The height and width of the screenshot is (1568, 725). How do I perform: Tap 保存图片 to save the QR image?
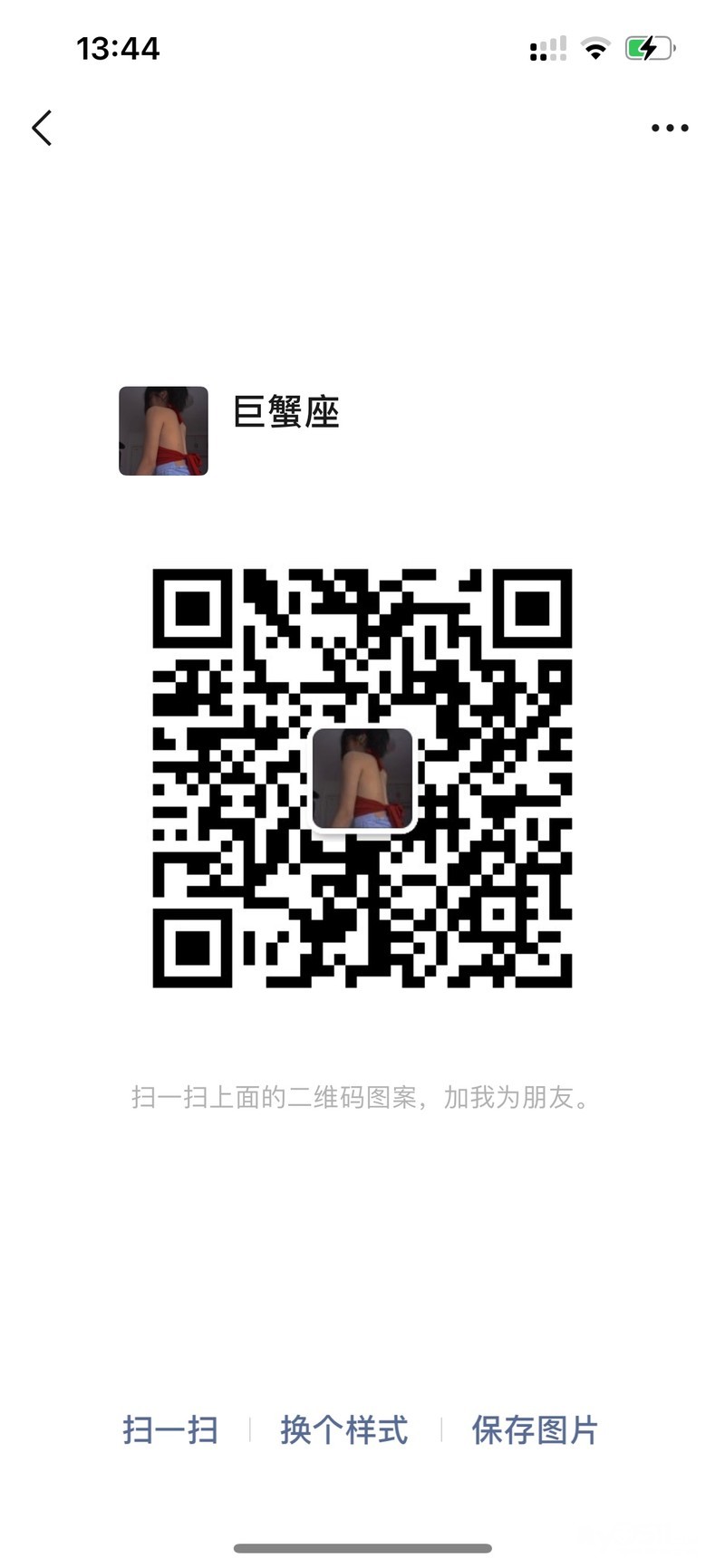(x=535, y=1430)
